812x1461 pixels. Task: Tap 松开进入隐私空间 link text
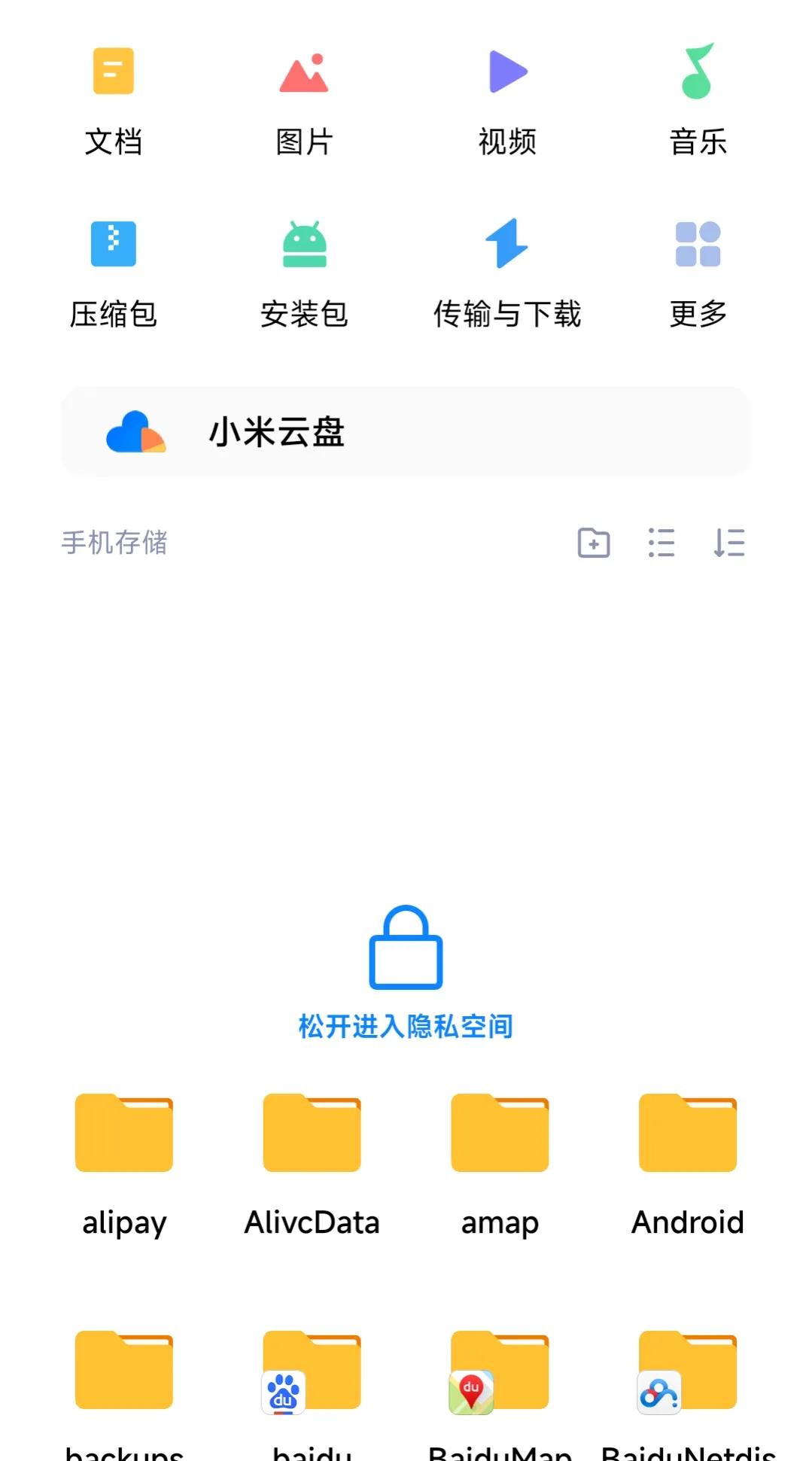(406, 1024)
